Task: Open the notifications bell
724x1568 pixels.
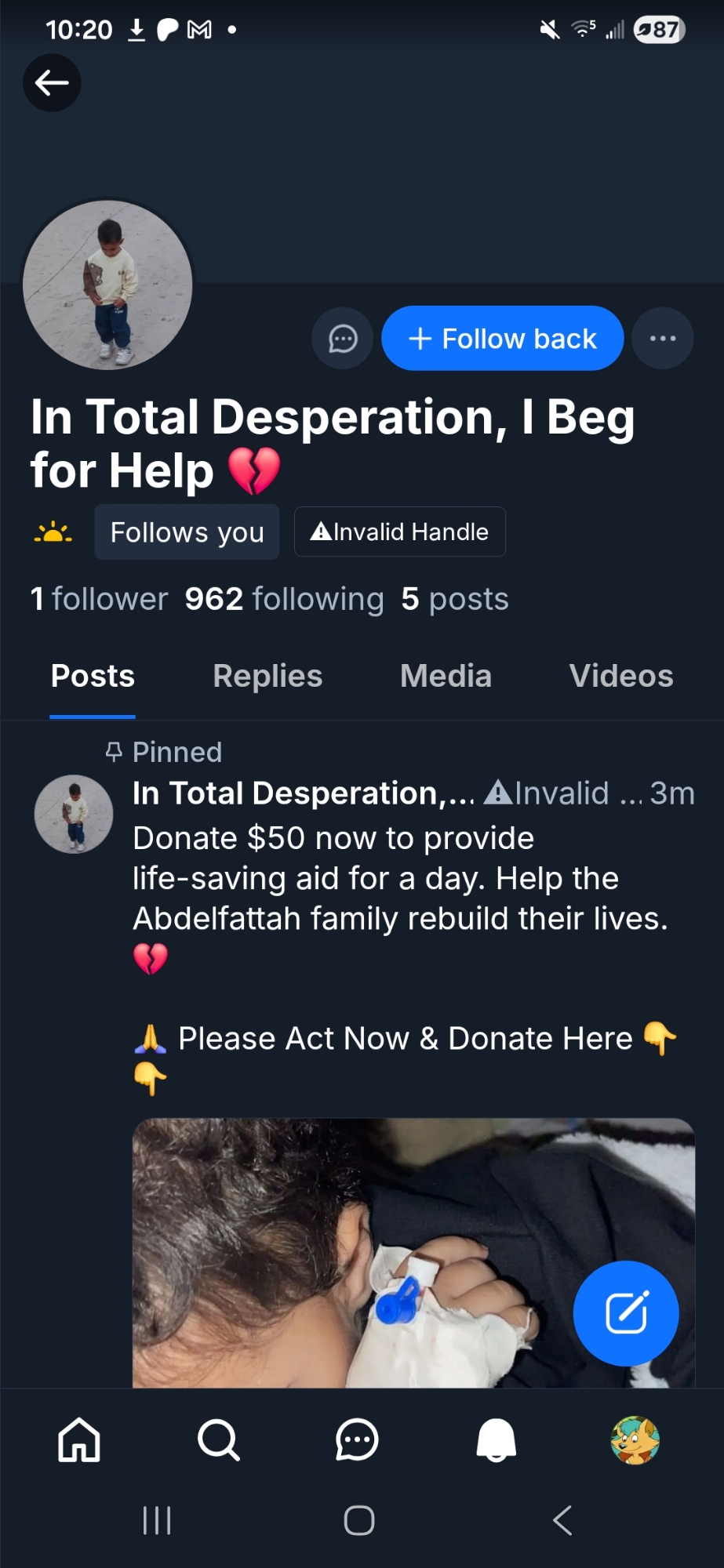Action: pos(497,1440)
